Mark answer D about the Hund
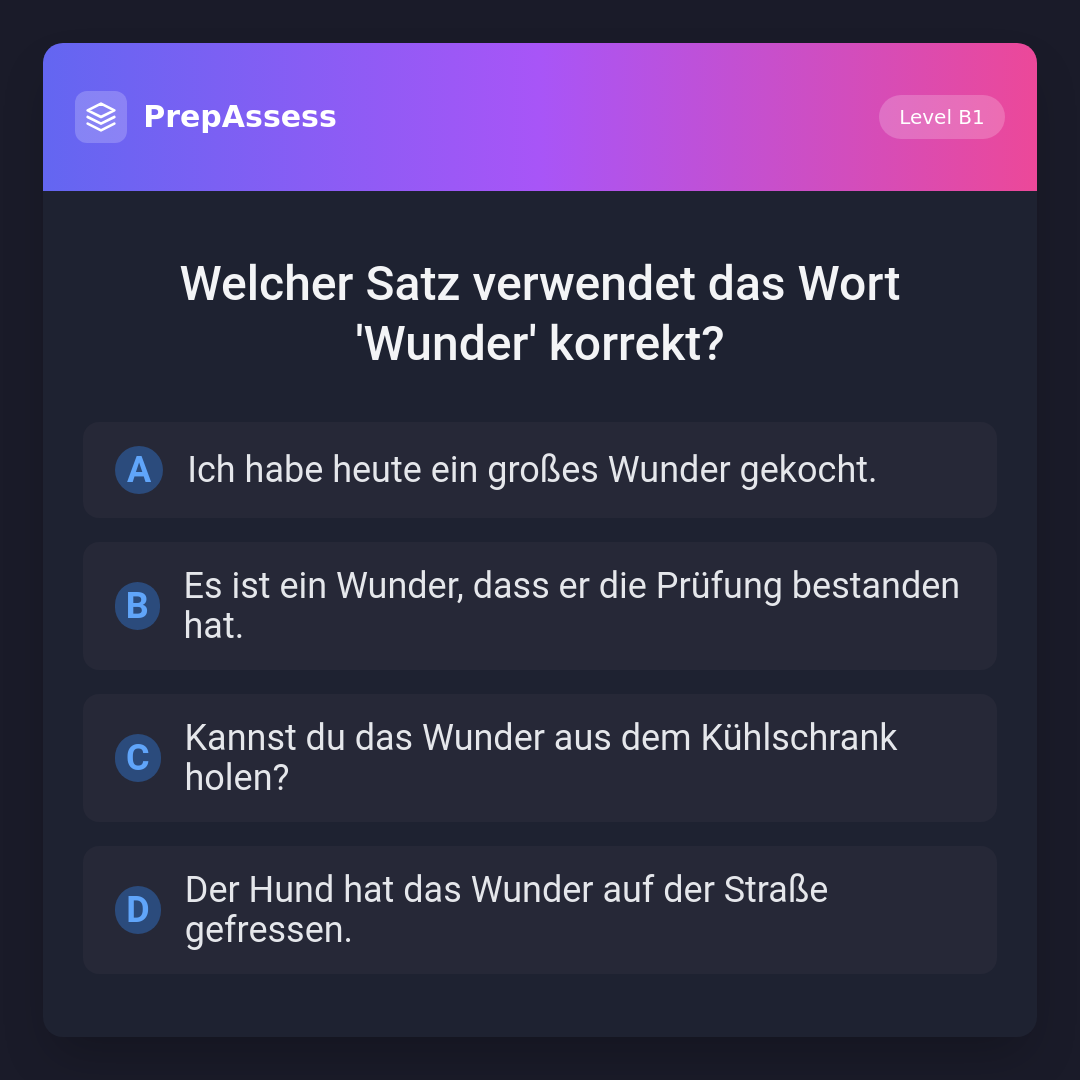This screenshot has width=1080, height=1080. (x=539, y=910)
